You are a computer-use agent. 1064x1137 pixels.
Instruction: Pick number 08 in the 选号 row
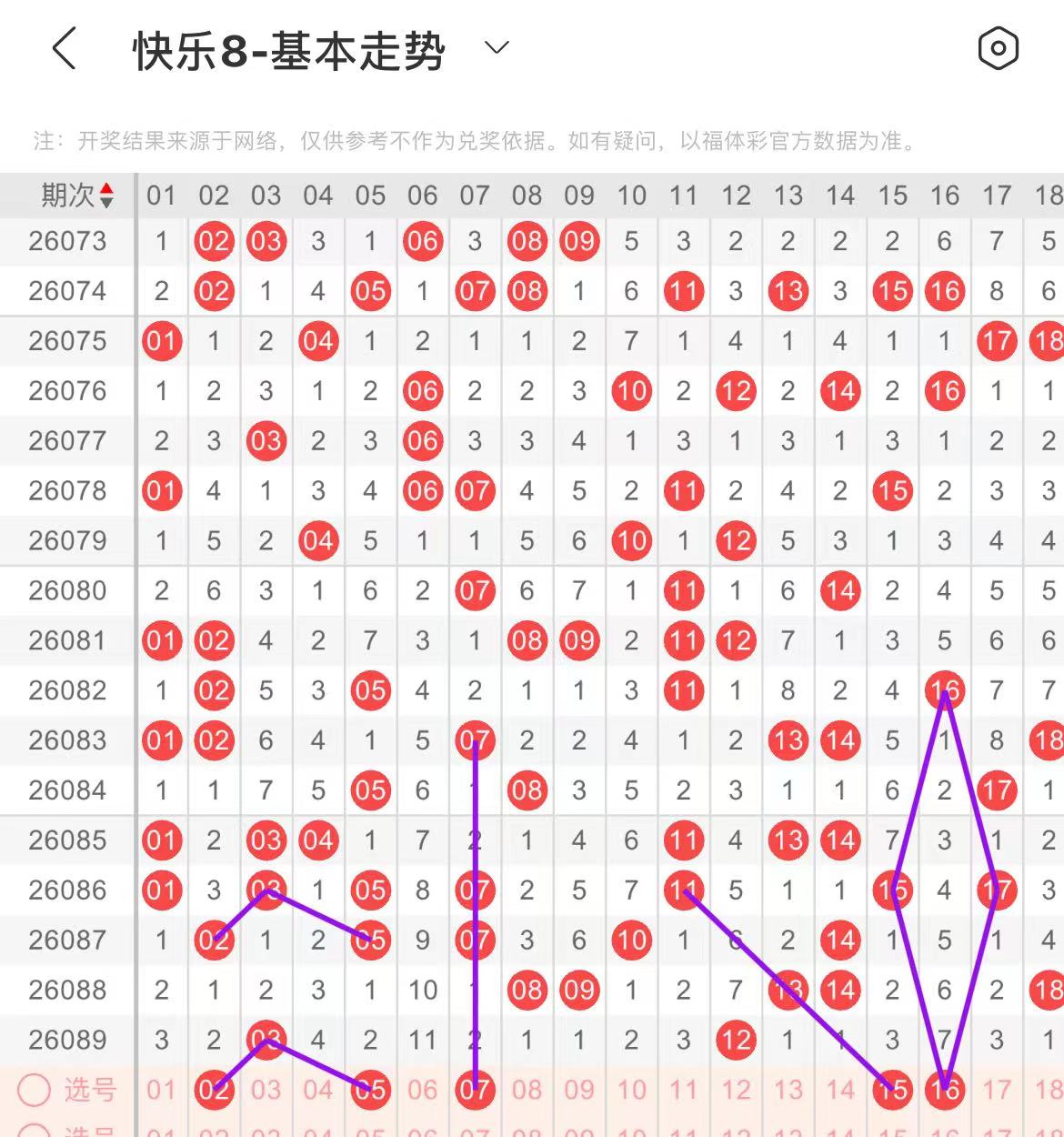click(x=527, y=1090)
